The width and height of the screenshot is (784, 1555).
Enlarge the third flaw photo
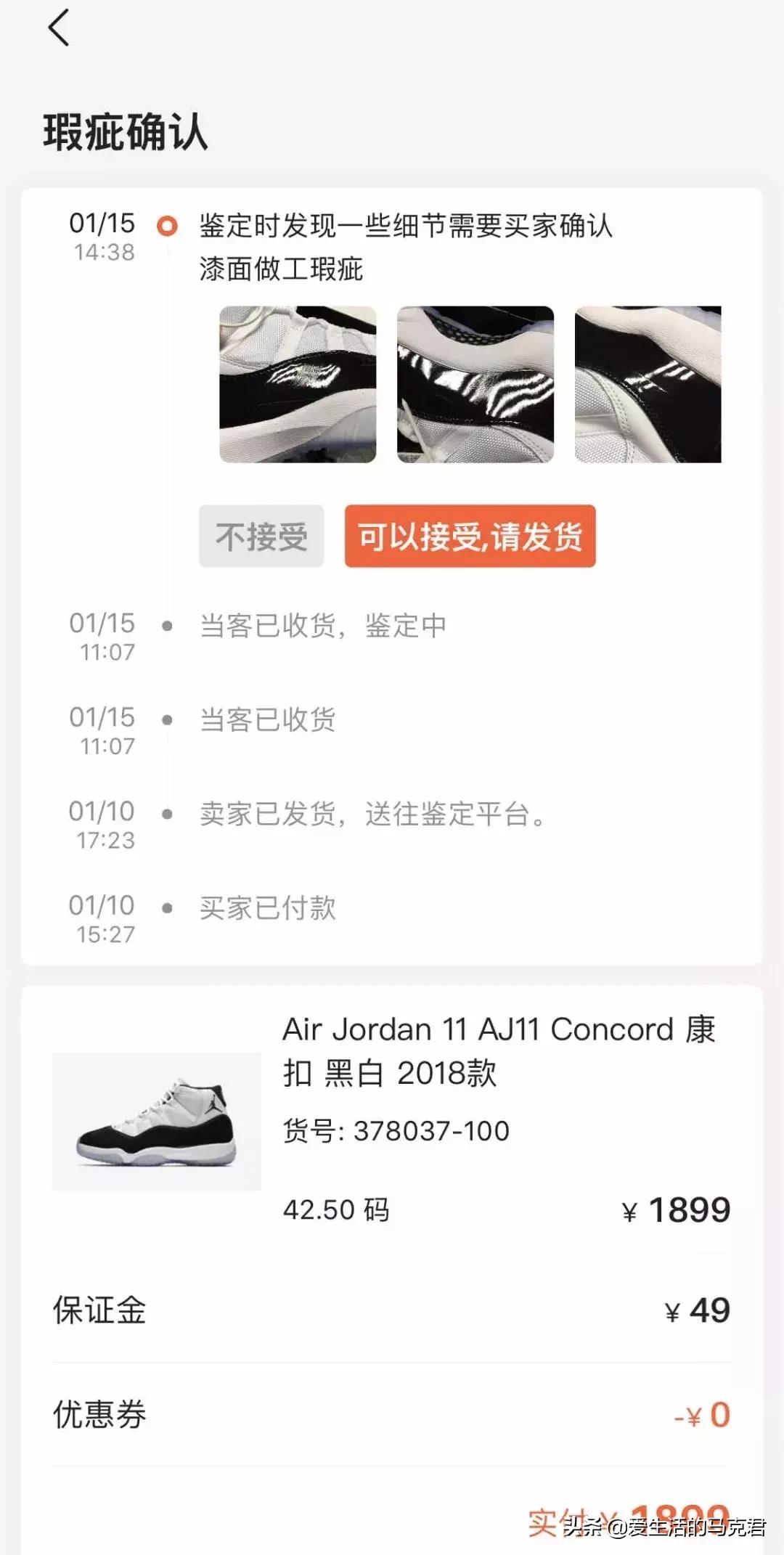(x=648, y=384)
